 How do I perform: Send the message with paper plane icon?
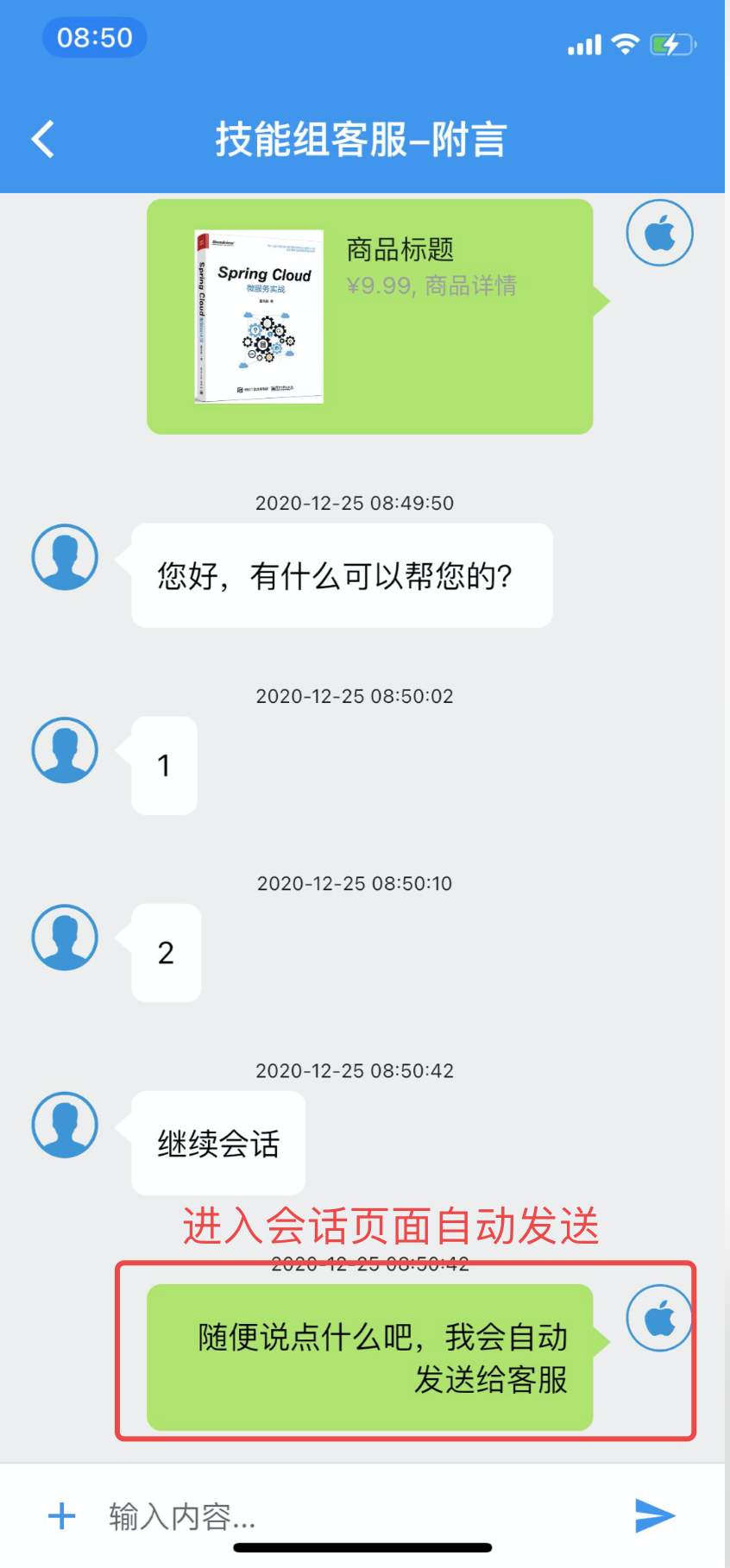pos(655,1515)
